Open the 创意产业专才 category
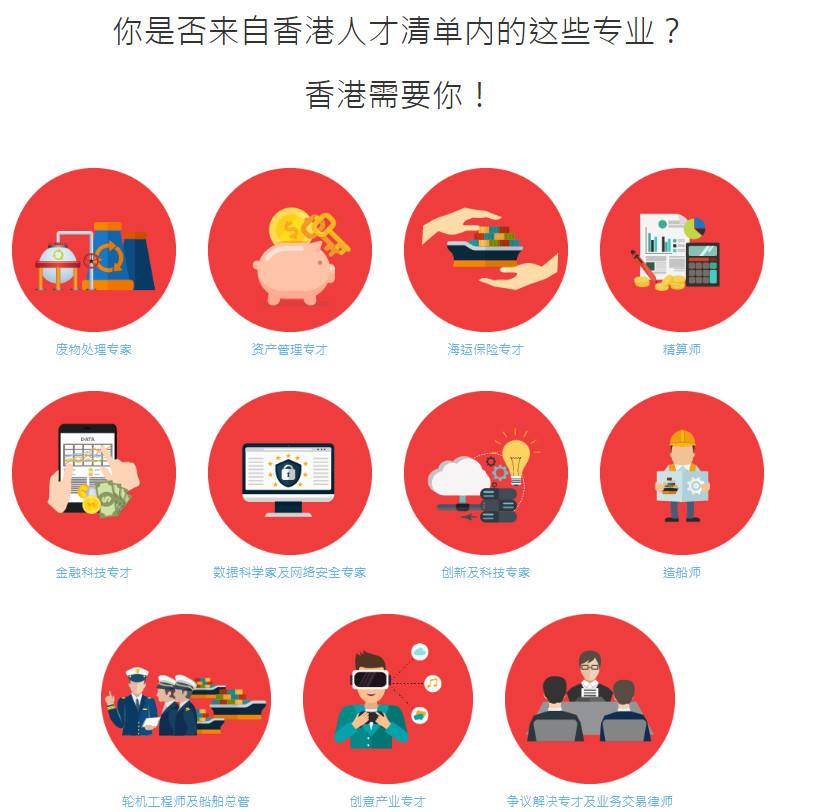This screenshot has width=814, height=812. pos(387,800)
